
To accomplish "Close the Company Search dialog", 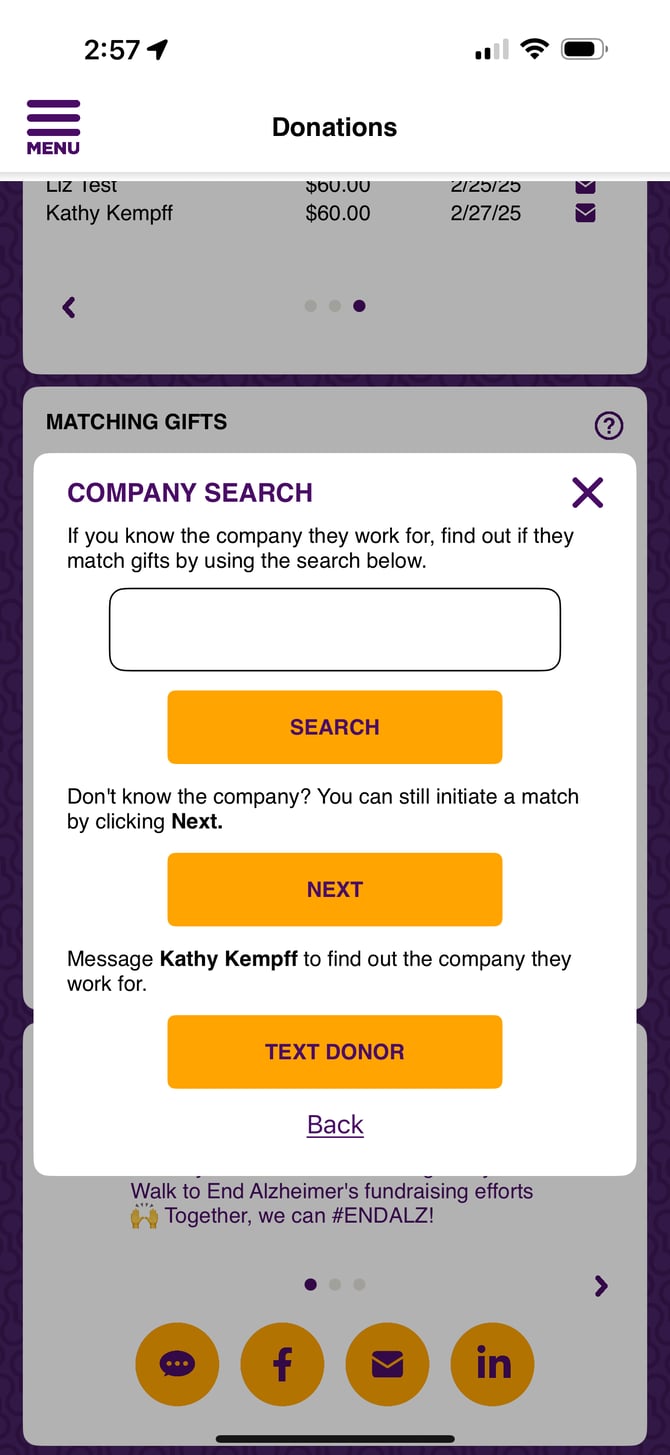I will click(587, 492).
